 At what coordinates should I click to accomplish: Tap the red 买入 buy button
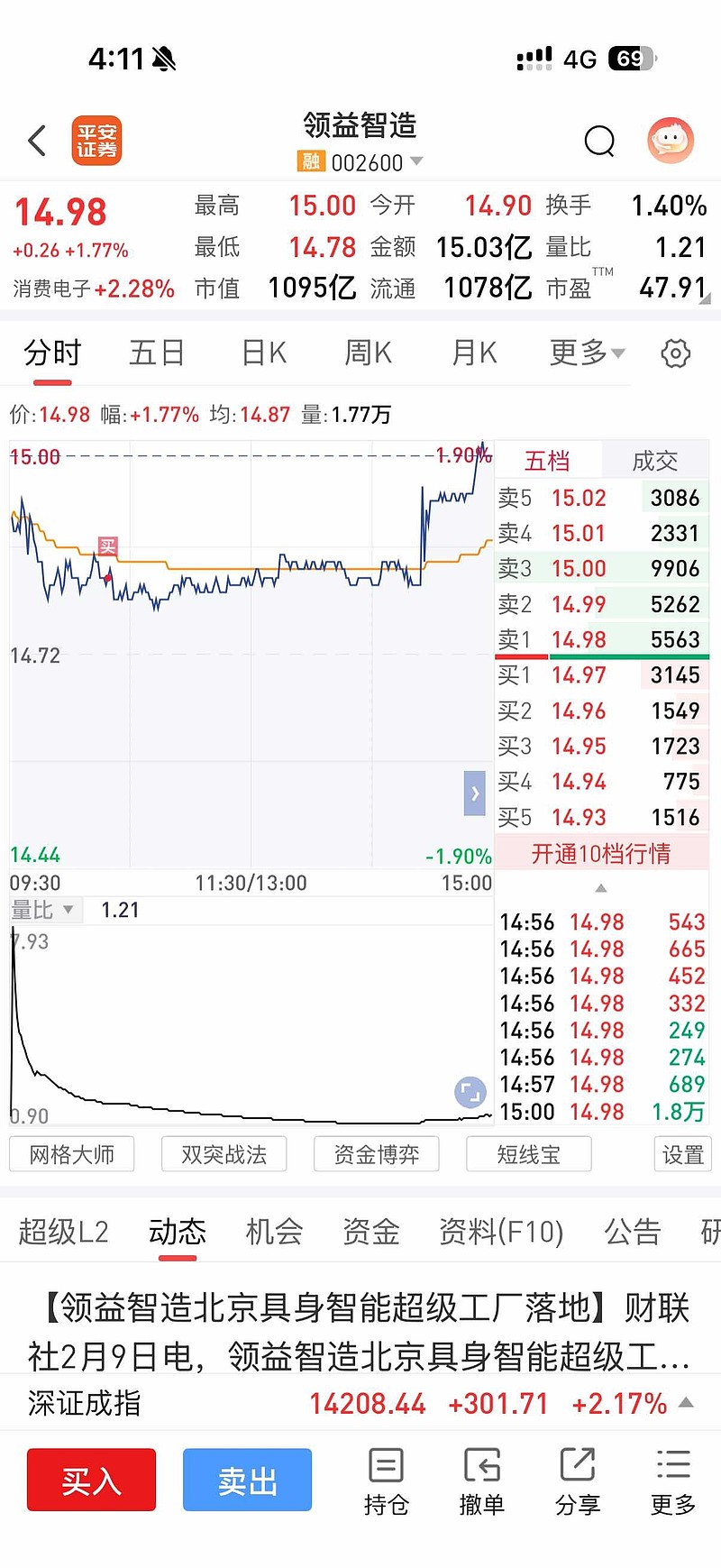tap(91, 1480)
